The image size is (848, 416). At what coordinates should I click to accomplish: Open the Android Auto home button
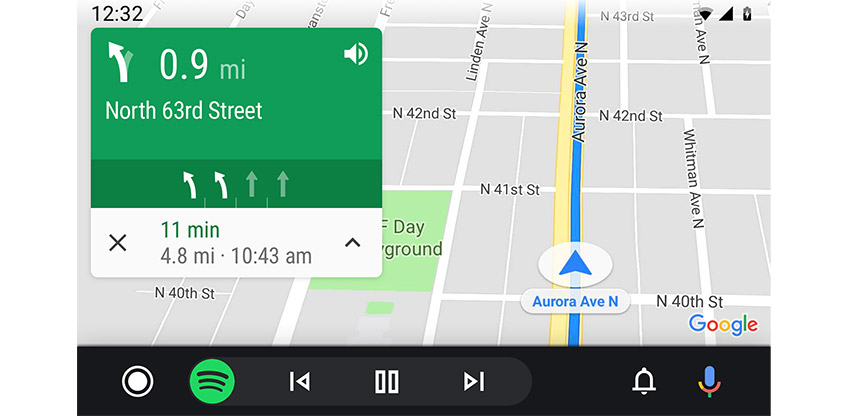[137, 381]
